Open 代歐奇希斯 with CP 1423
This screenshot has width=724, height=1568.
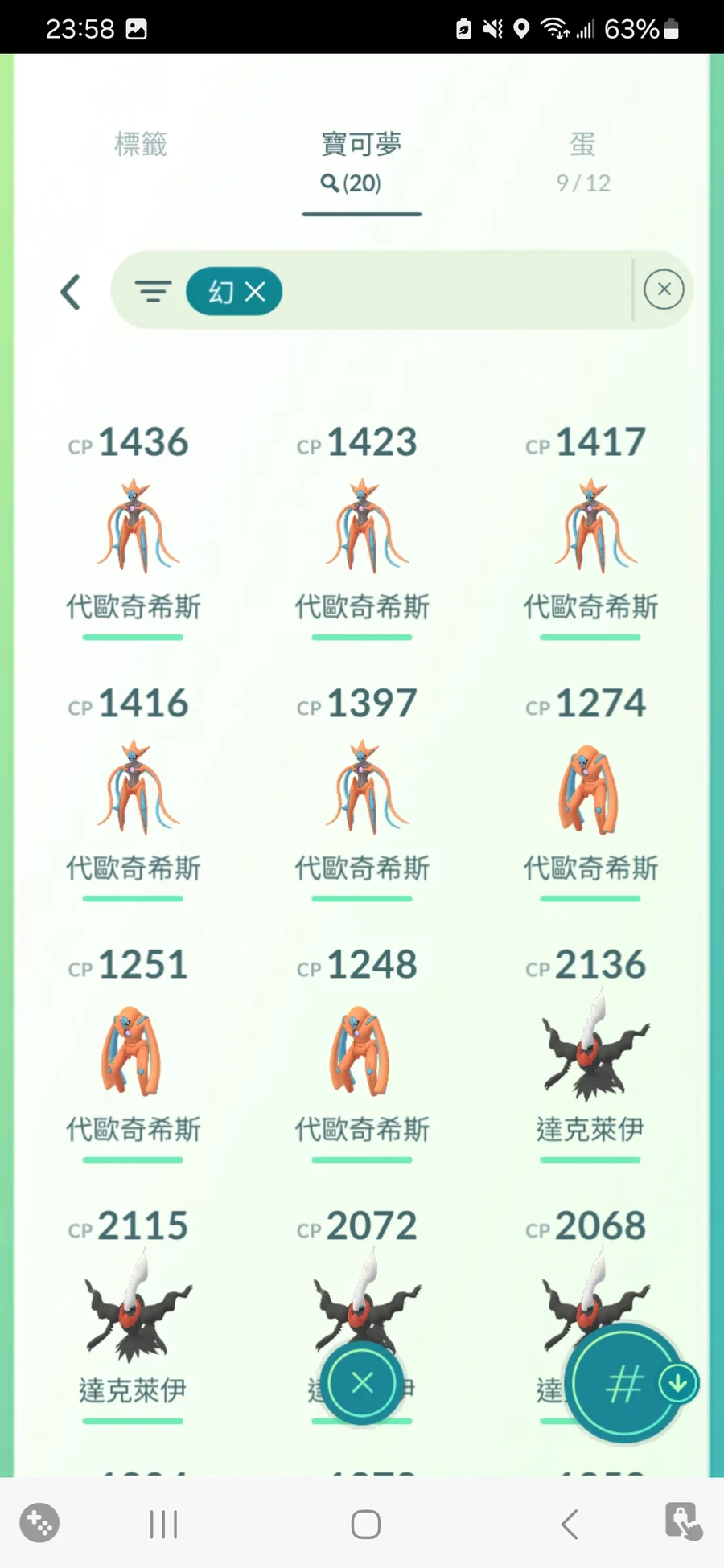point(362,527)
